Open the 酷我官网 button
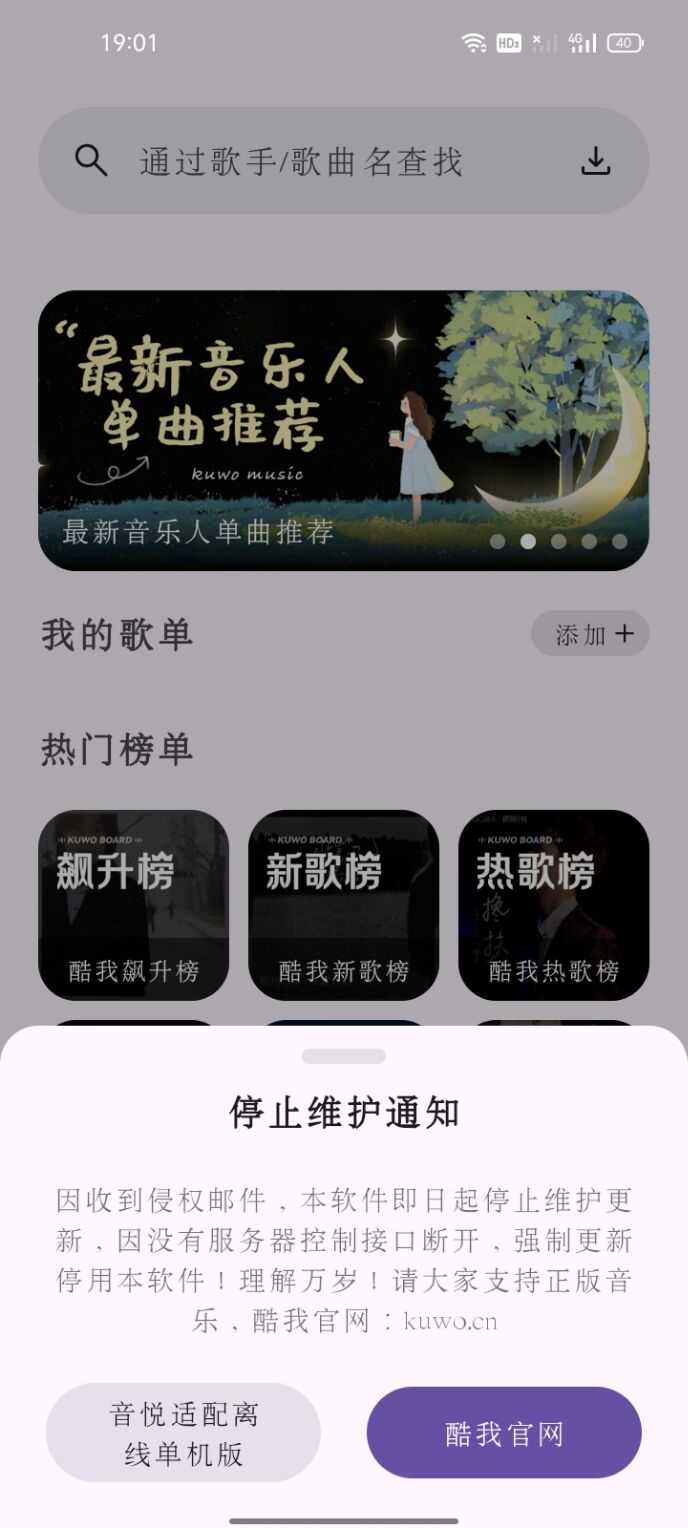The width and height of the screenshot is (688, 1528). [504, 1432]
